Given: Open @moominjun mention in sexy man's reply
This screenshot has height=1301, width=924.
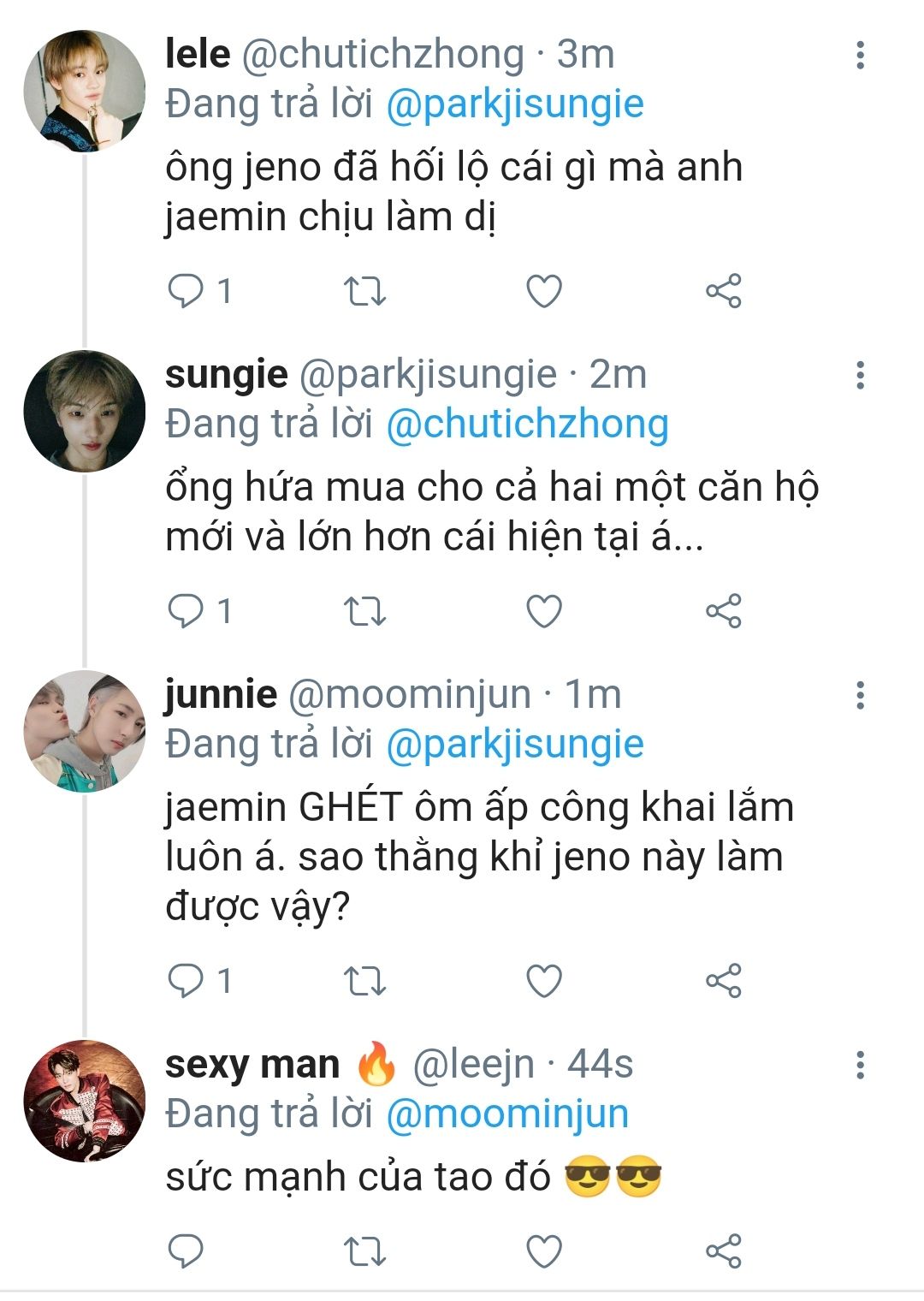Looking at the screenshot, I should [507, 1114].
